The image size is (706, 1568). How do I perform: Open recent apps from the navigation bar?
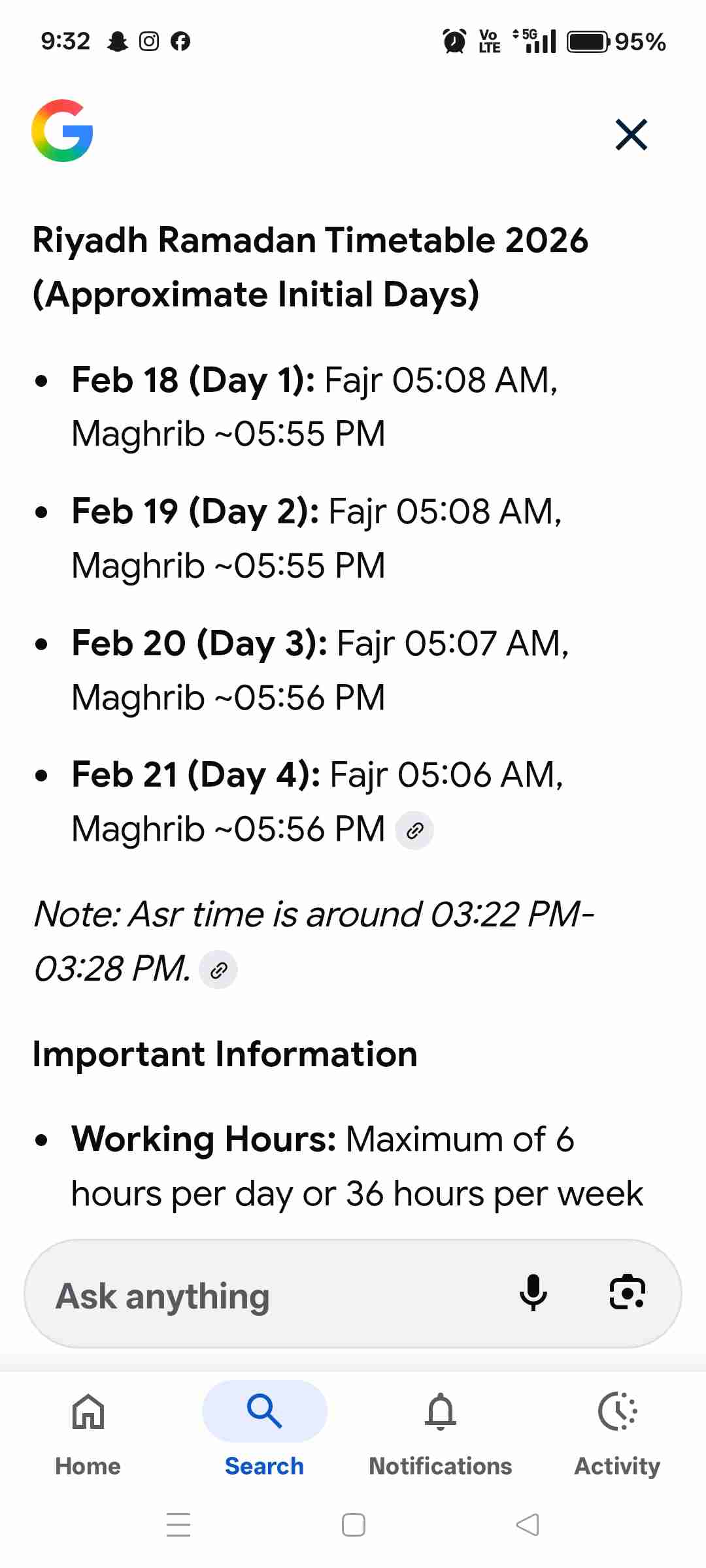click(x=178, y=1525)
